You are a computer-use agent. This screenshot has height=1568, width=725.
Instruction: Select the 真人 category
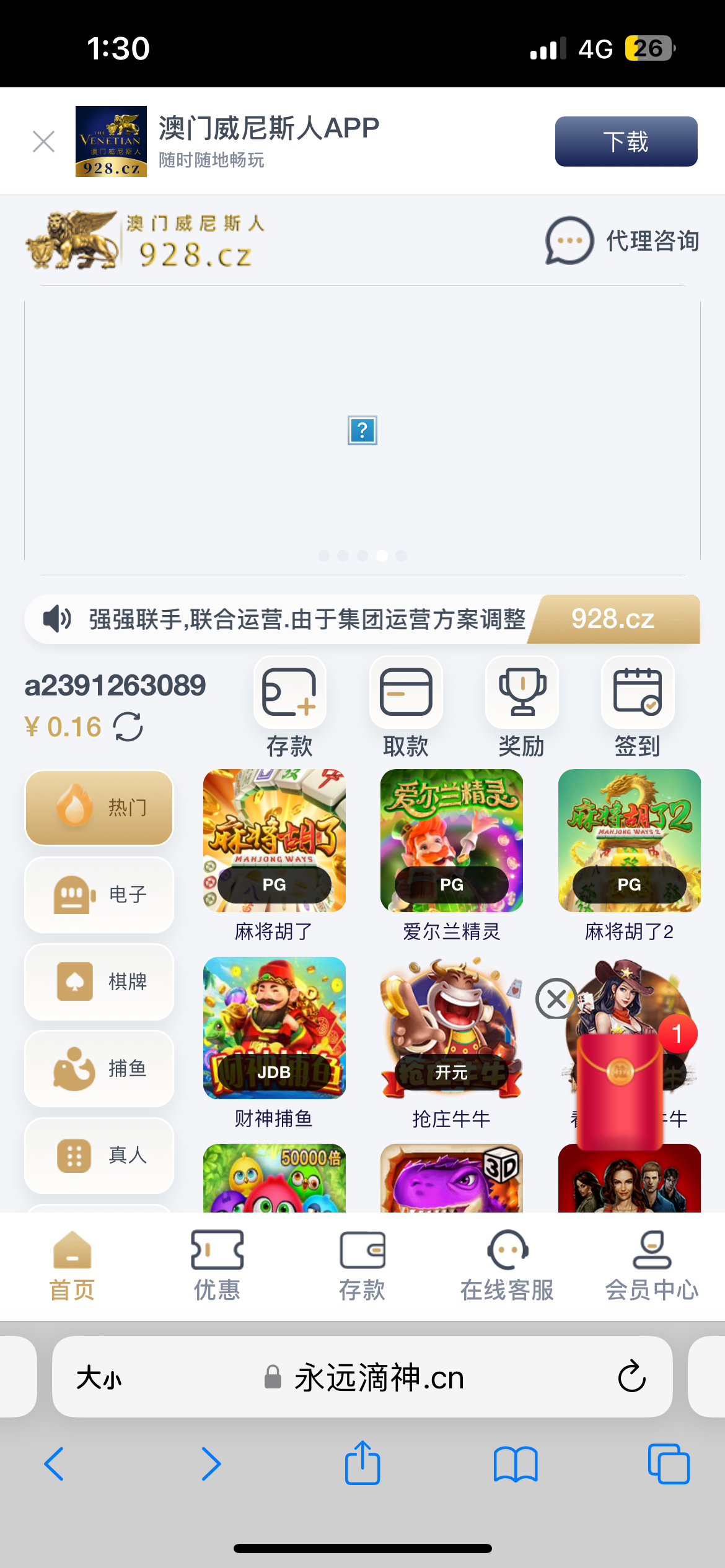[99, 1155]
